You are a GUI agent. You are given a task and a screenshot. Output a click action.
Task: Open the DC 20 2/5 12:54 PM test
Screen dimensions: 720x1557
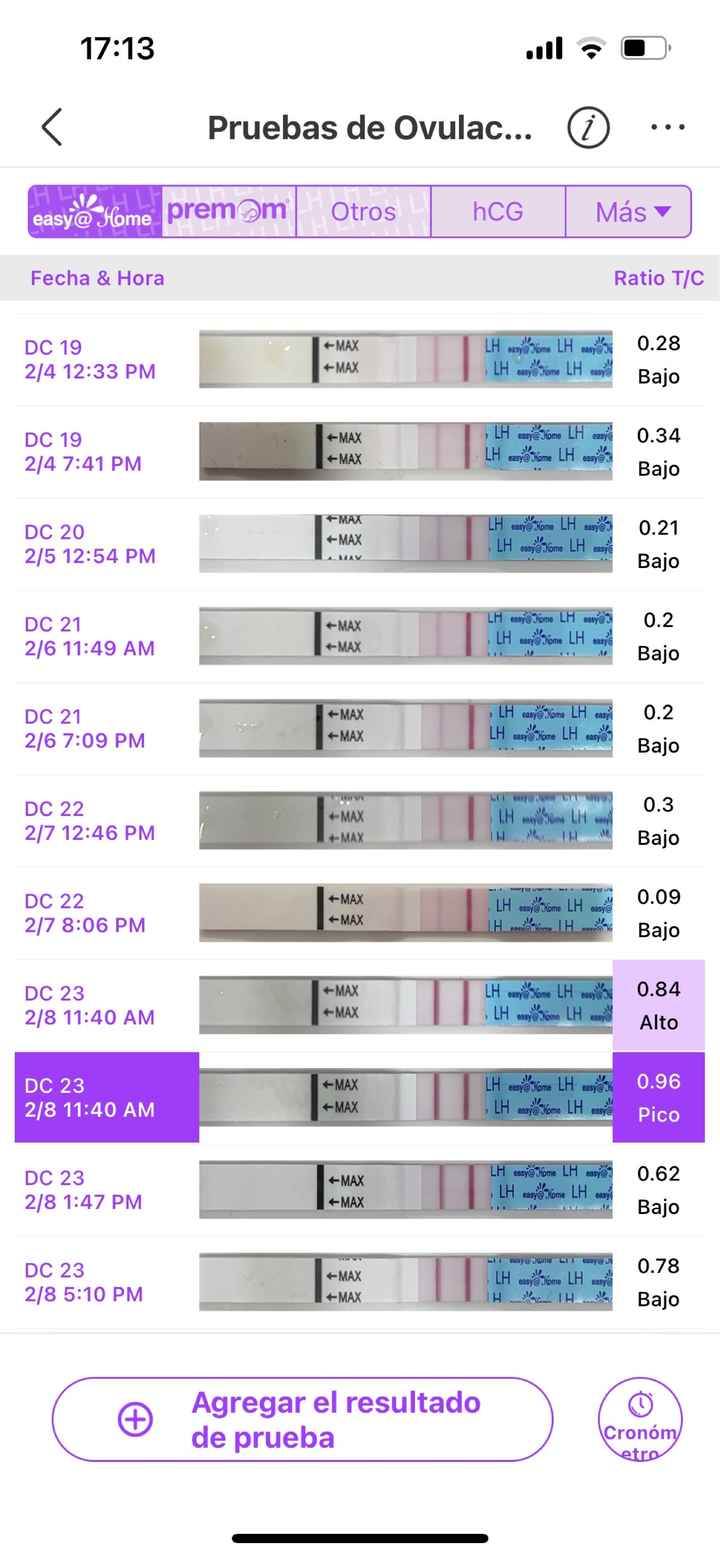point(360,544)
